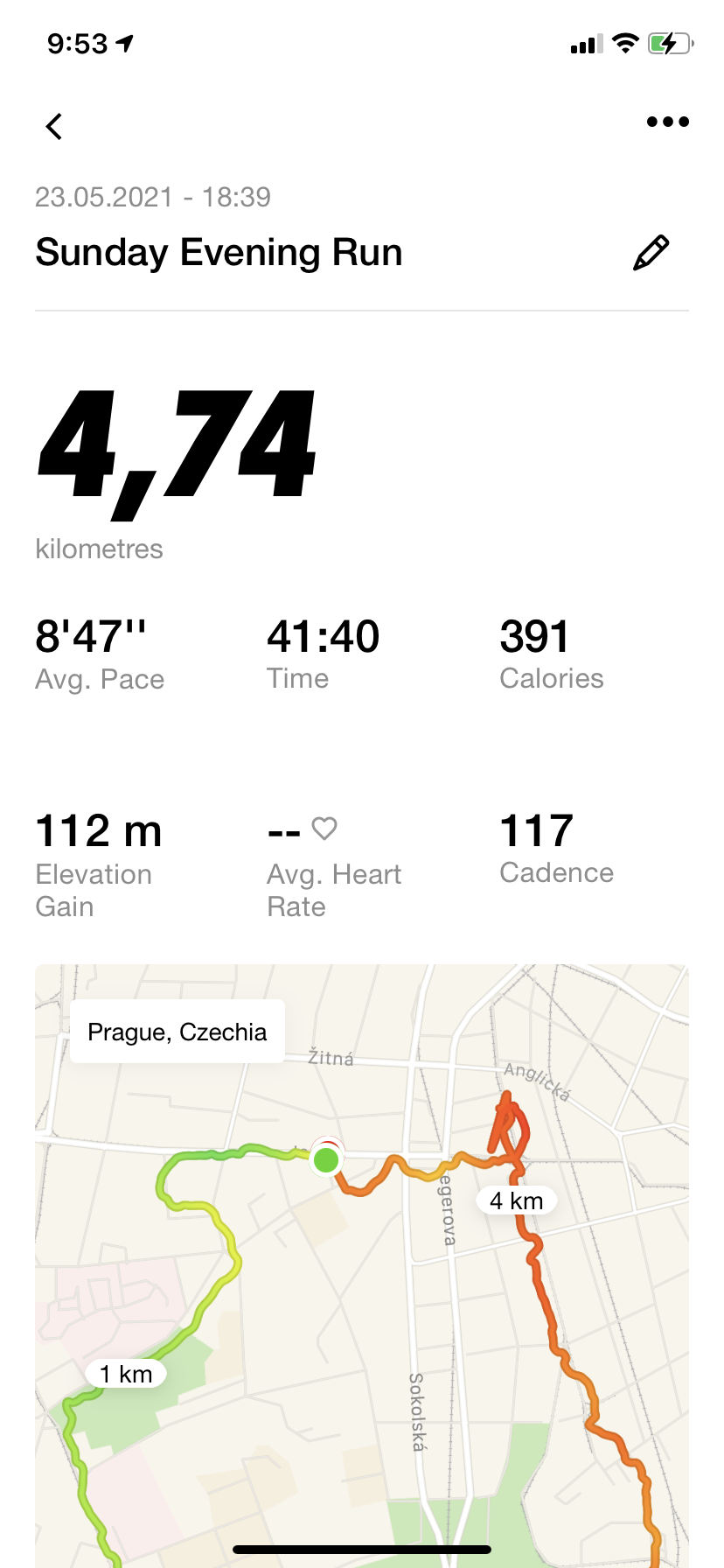Open the three-dot overflow menu
Image resolution: width=724 pixels, height=1568 pixels.
point(668,122)
